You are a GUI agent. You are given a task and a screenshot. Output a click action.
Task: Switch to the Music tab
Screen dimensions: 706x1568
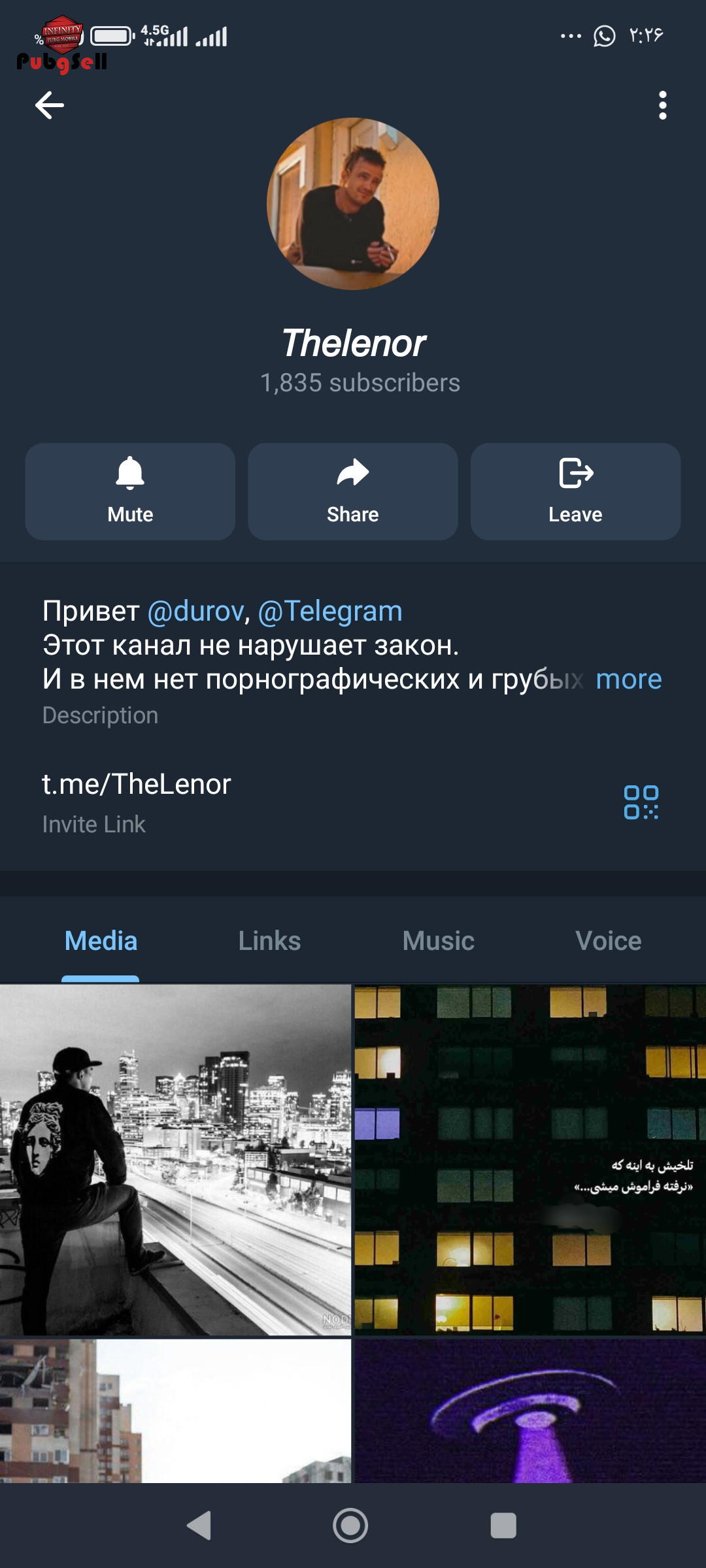click(438, 941)
